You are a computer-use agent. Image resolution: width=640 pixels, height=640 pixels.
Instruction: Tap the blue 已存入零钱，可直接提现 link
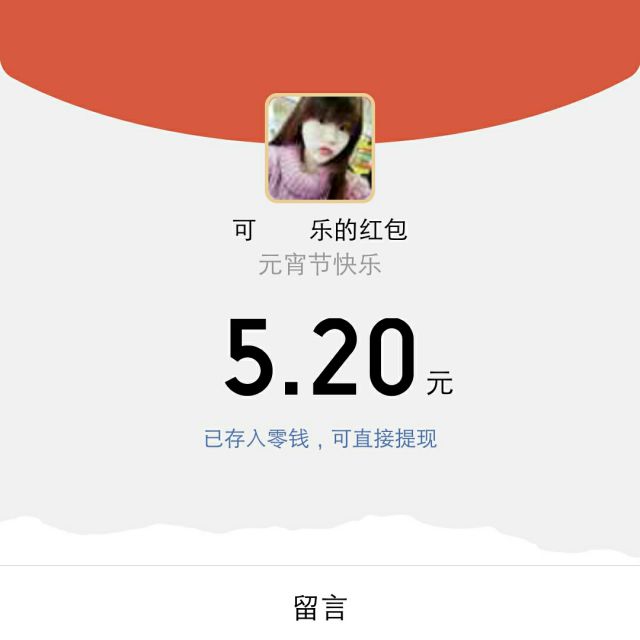(320, 439)
